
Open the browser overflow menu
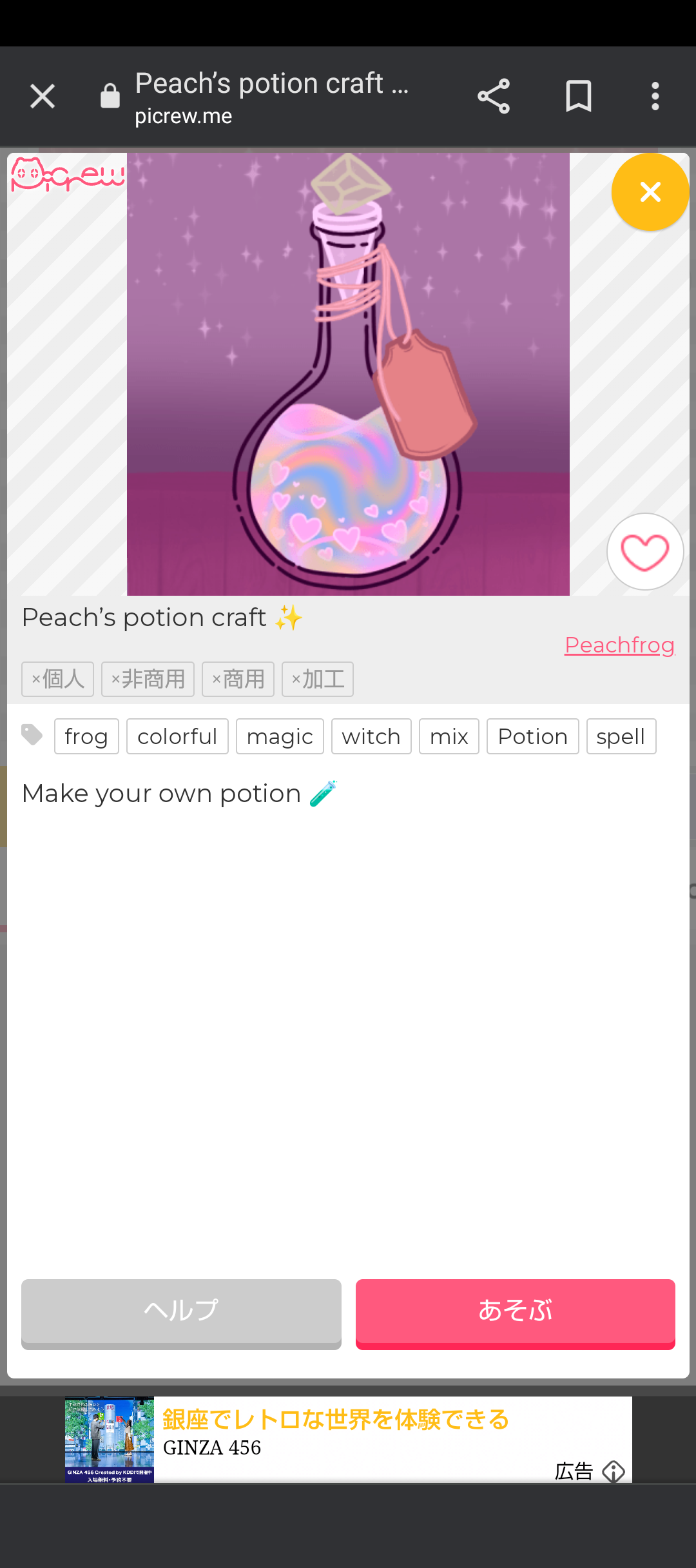(655, 97)
